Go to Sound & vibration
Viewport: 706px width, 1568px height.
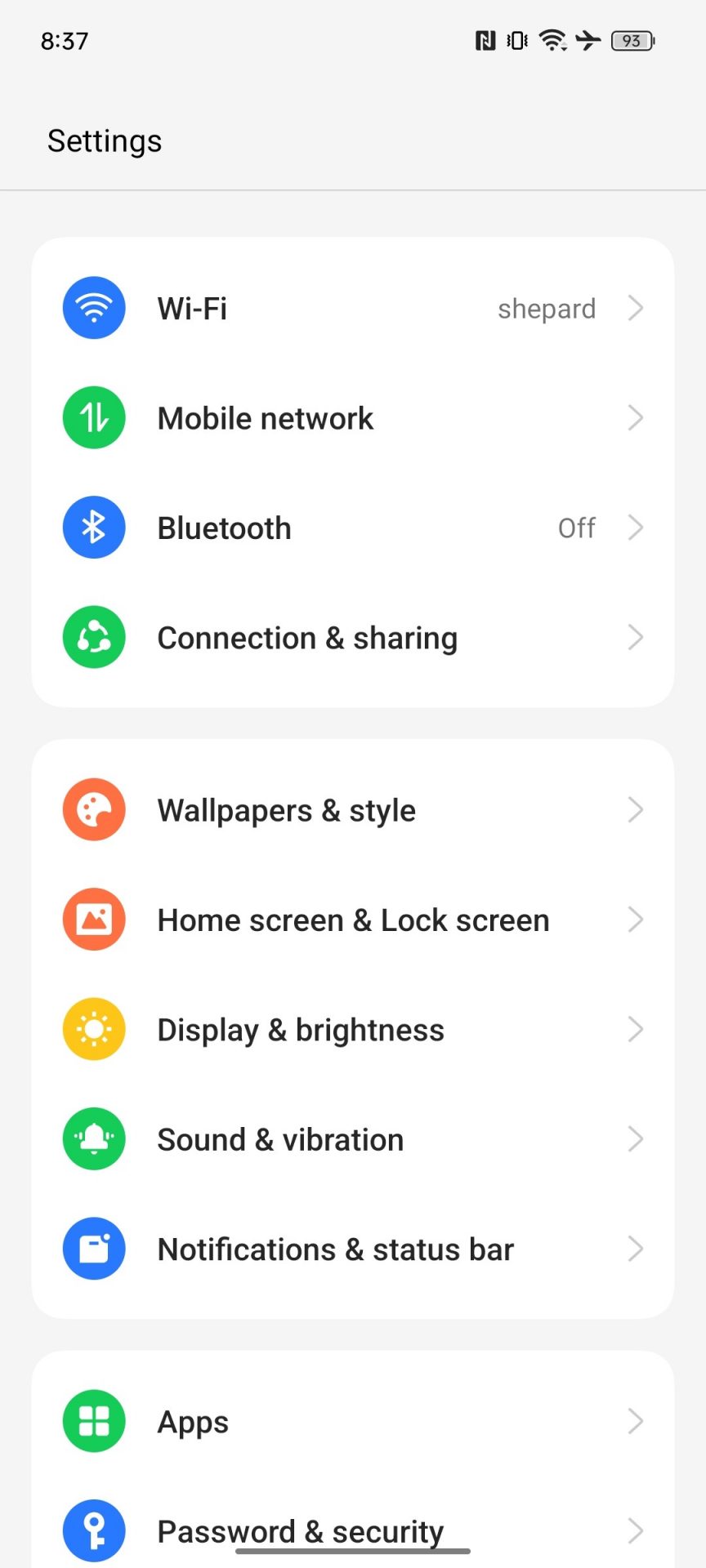(353, 1139)
